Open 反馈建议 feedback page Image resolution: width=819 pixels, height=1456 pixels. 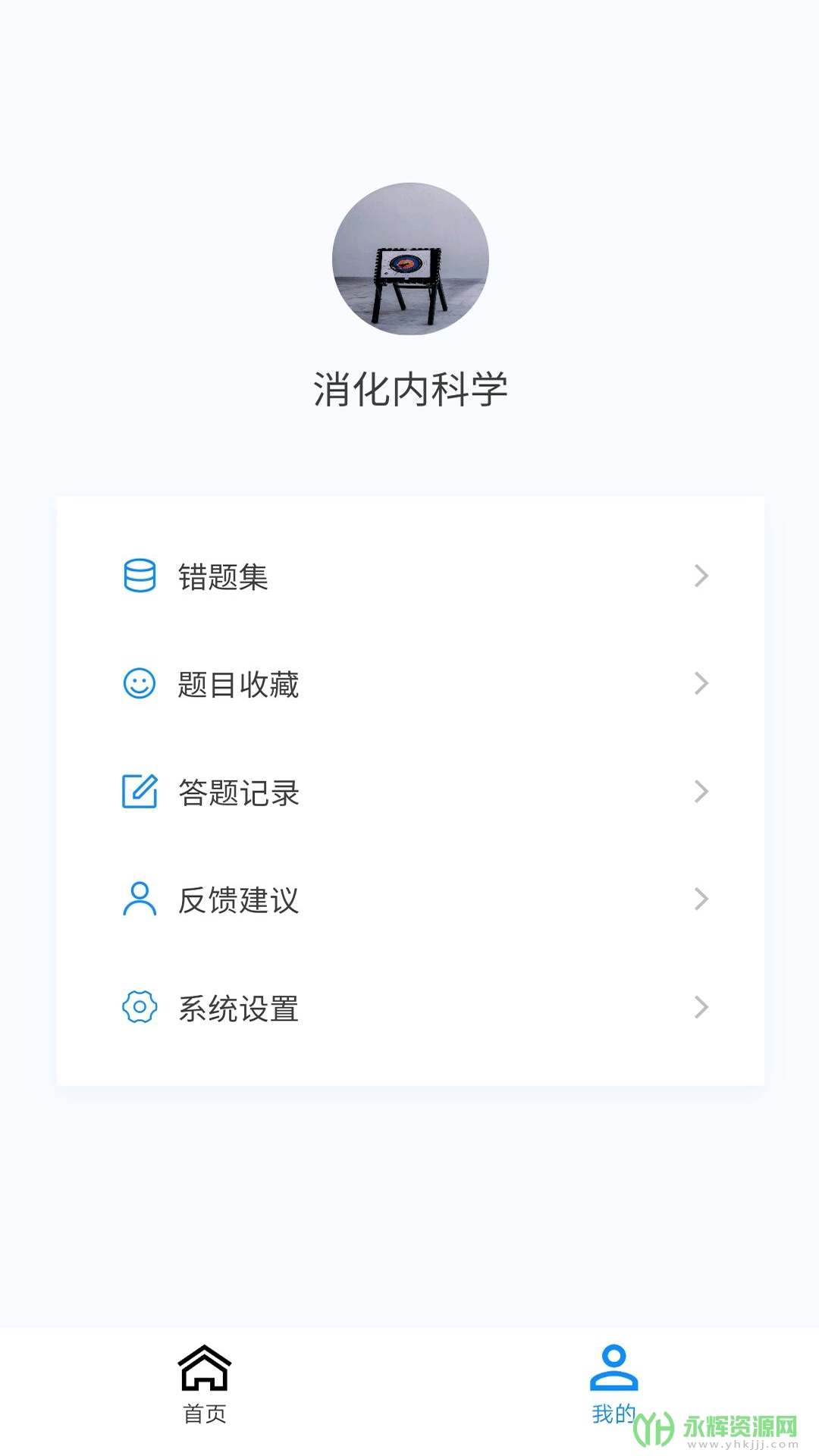point(410,900)
